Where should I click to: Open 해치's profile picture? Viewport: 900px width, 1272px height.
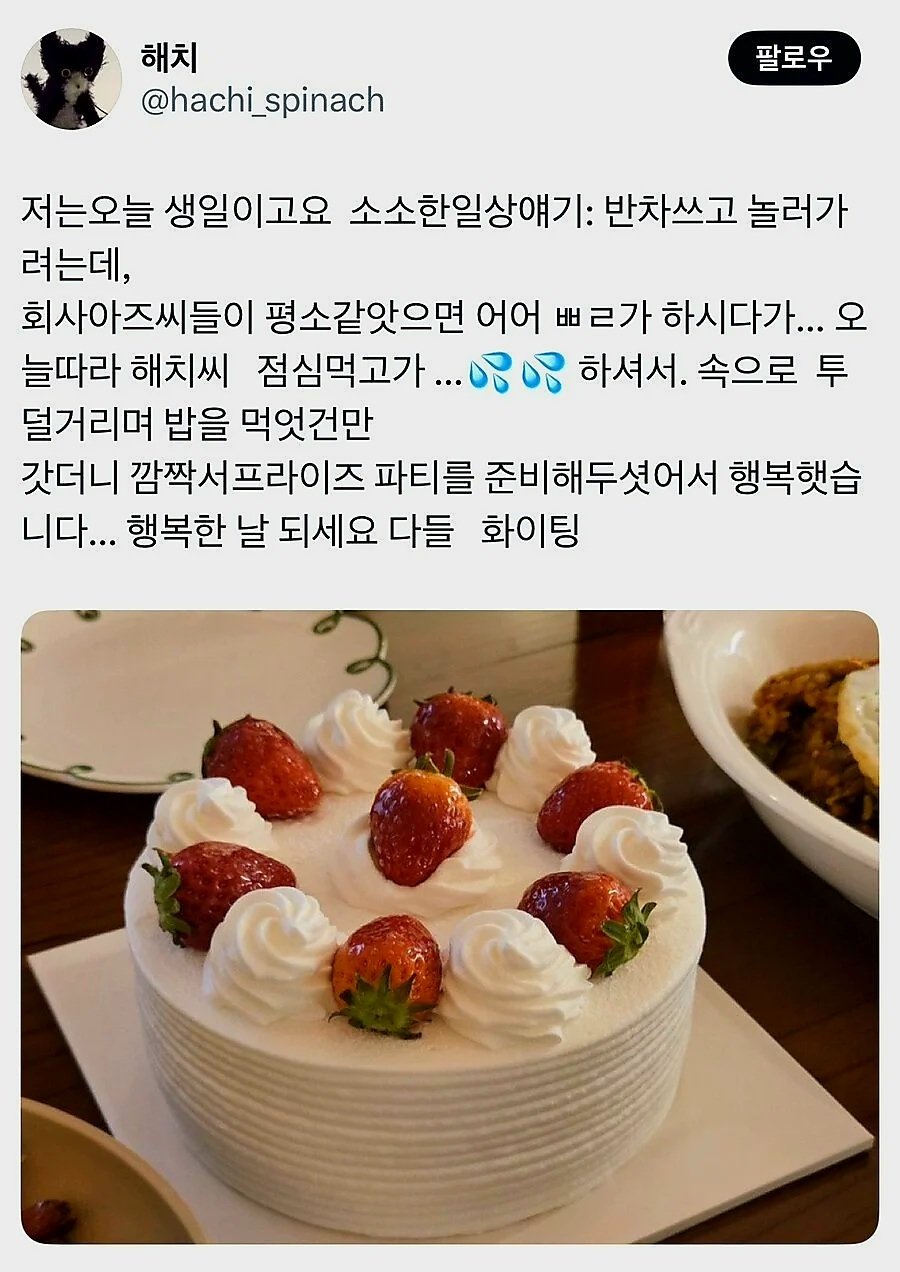coord(71,79)
